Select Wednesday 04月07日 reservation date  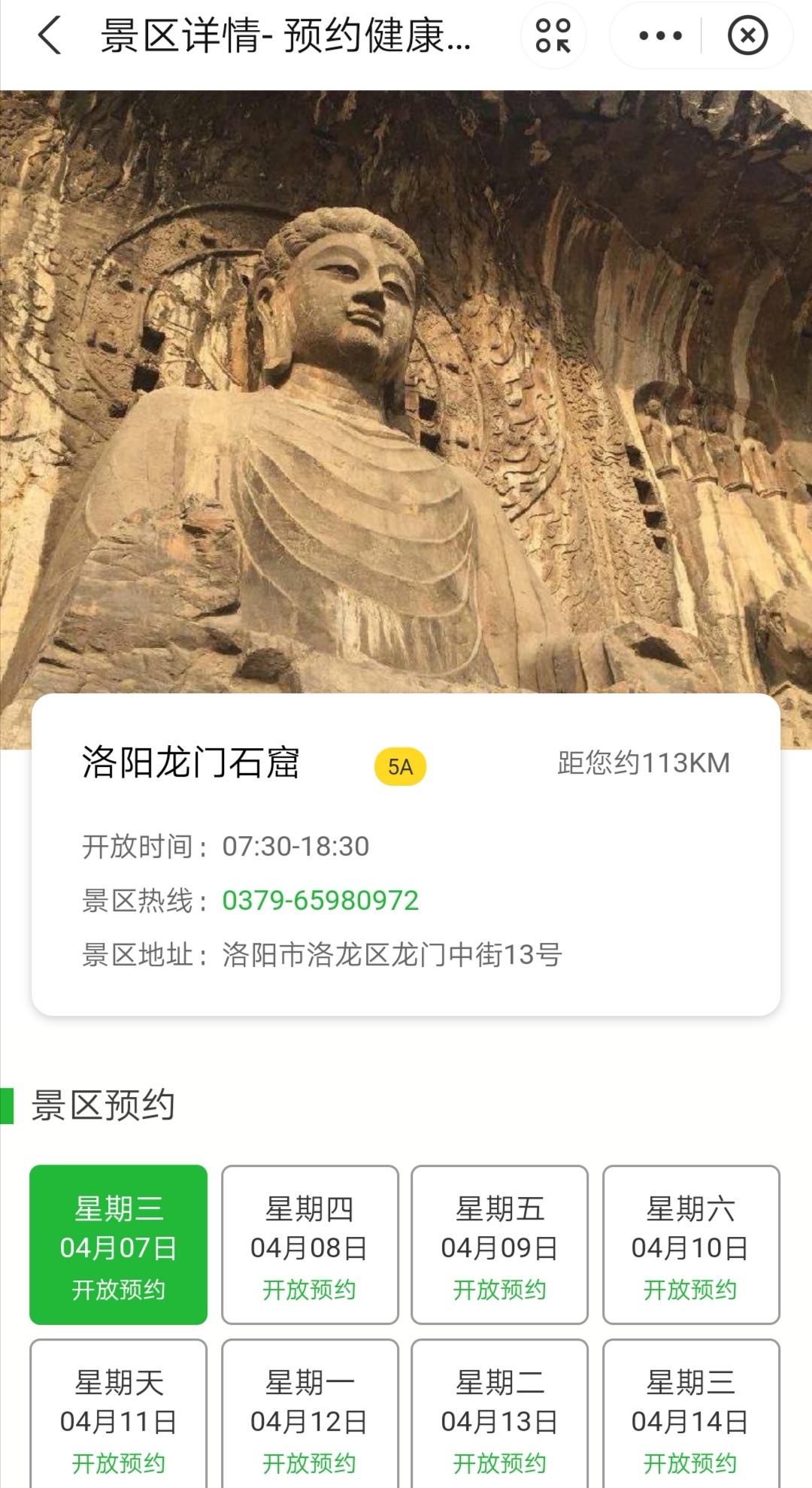click(x=119, y=1244)
